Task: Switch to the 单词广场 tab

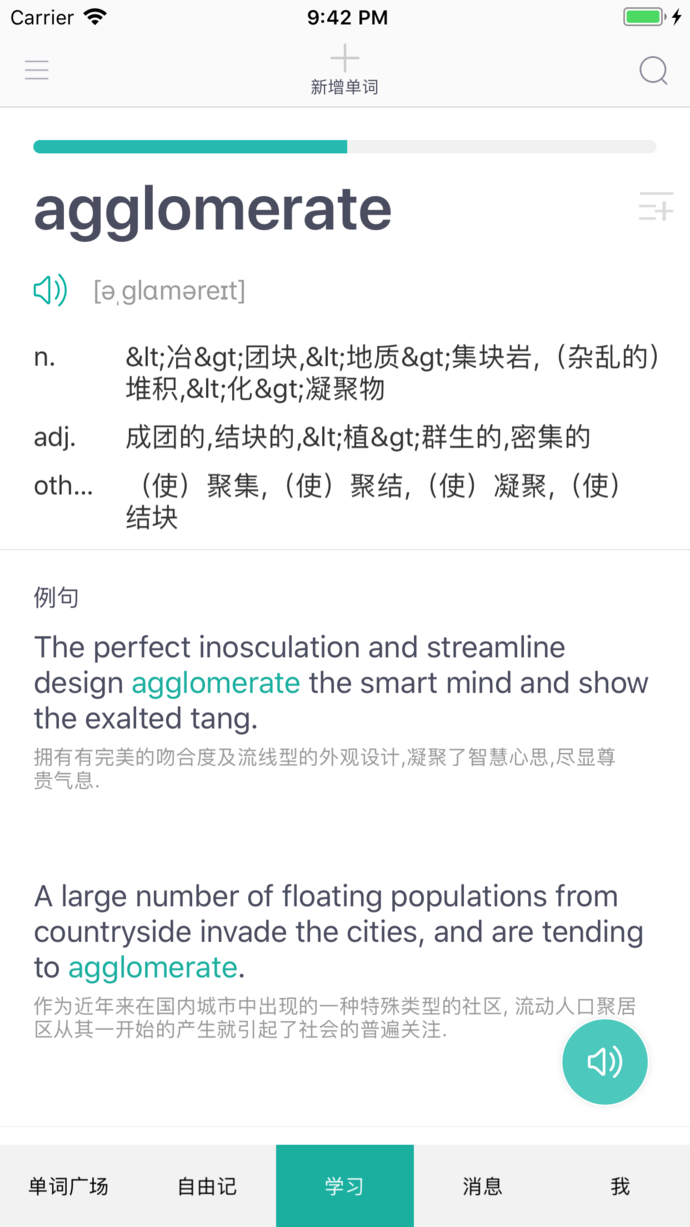Action: click(x=68, y=1186)
